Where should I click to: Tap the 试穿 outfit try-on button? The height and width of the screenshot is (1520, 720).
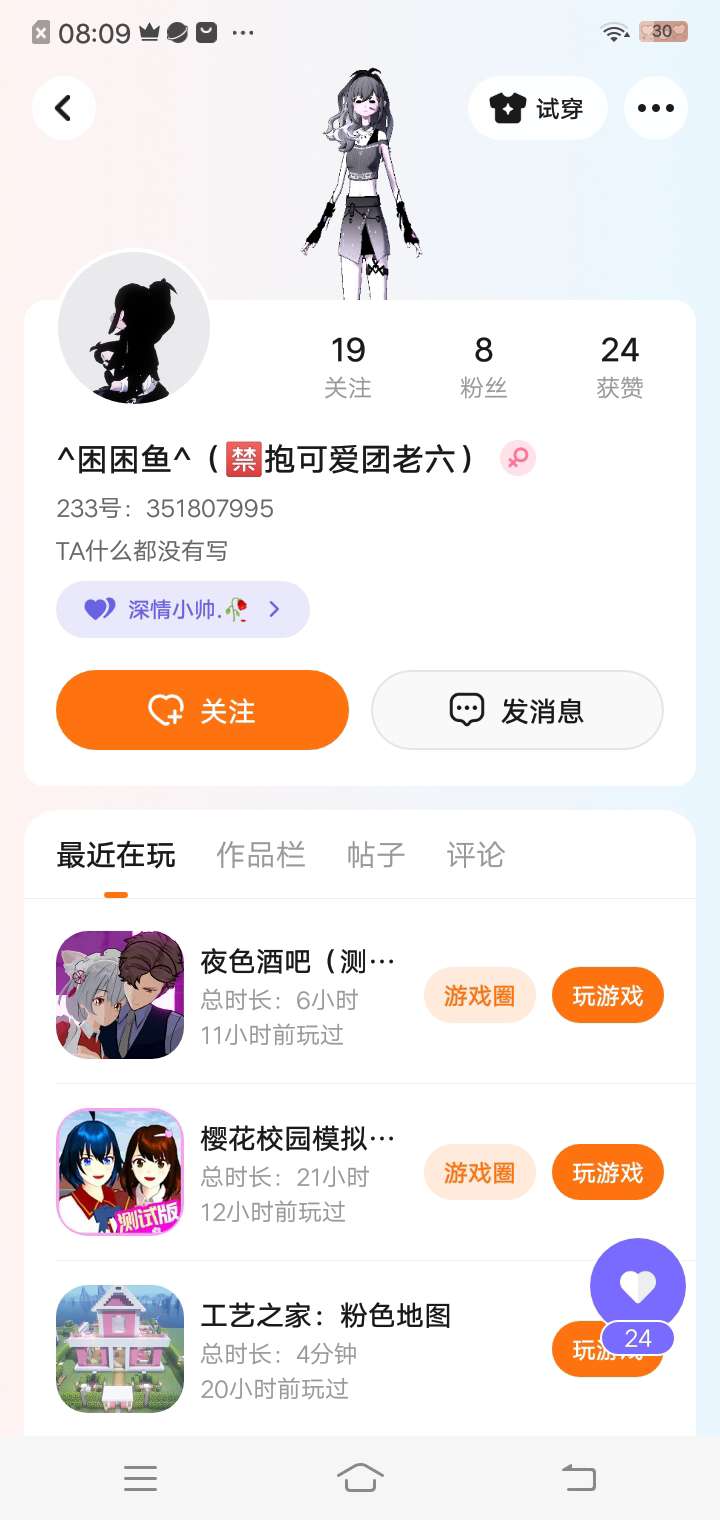(538, 108)
